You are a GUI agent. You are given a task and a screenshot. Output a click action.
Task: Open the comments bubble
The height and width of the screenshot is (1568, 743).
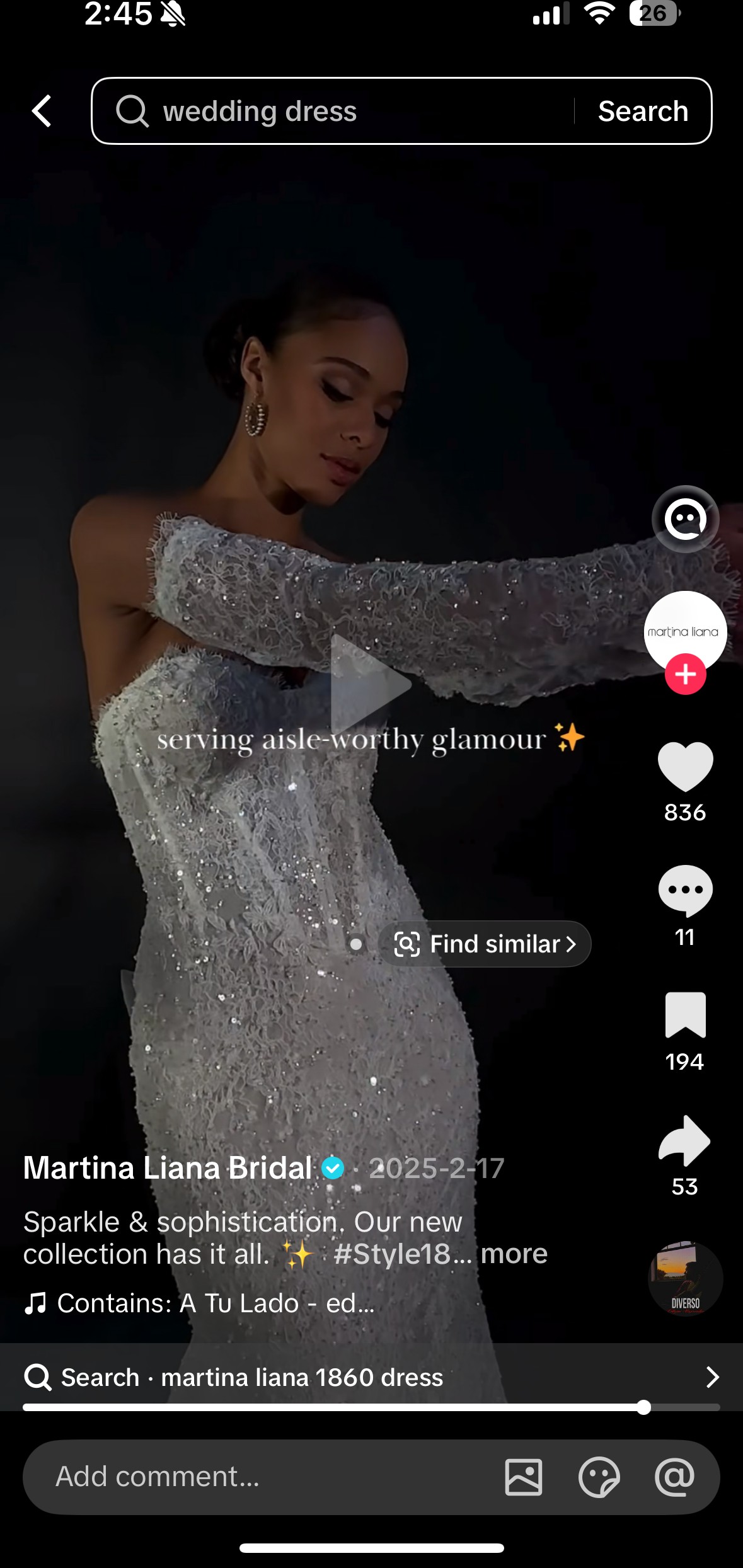coord(685,891)
